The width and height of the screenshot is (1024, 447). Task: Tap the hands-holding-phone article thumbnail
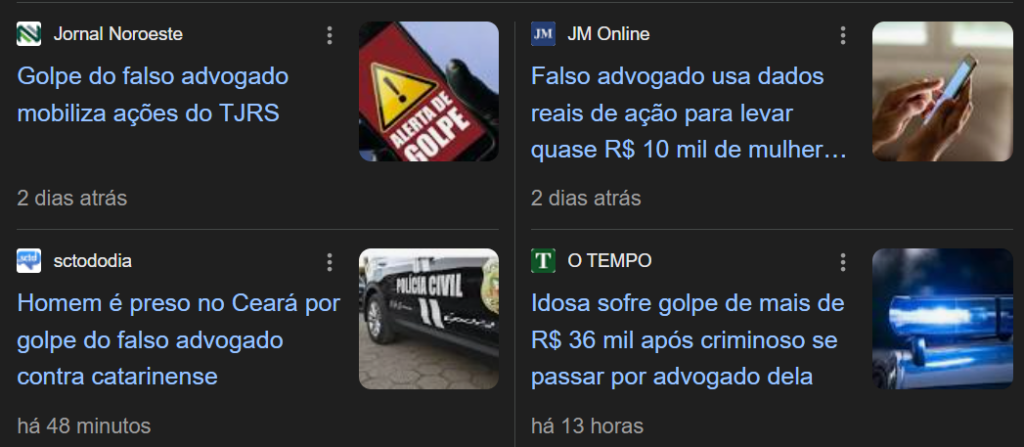tap(942, 91)
